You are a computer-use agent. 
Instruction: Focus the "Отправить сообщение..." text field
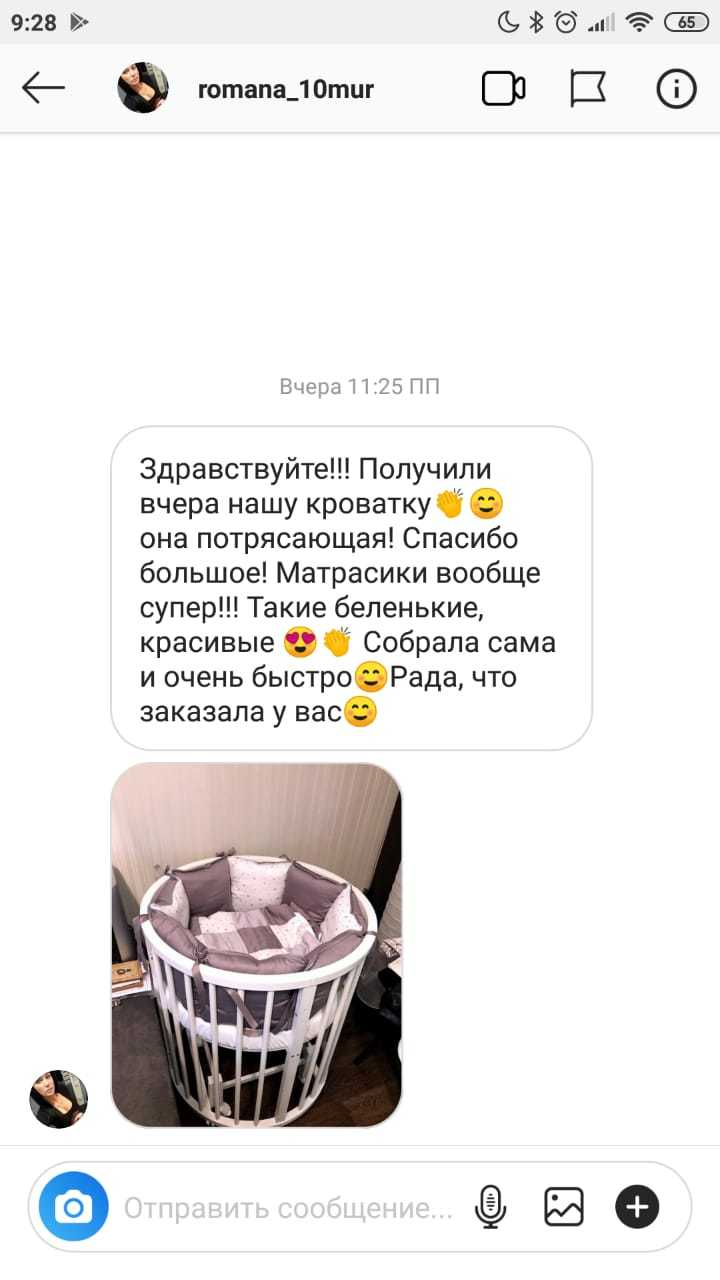(288, 1209)
